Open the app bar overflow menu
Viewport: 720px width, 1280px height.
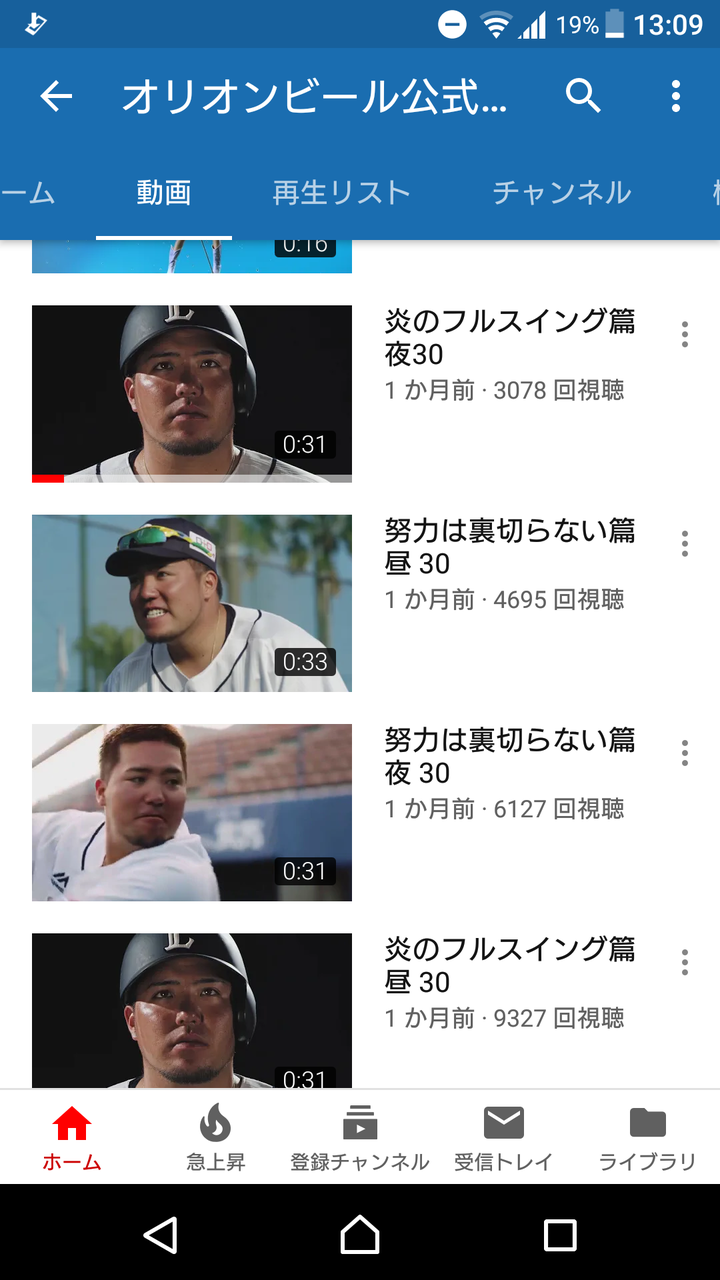676,96
